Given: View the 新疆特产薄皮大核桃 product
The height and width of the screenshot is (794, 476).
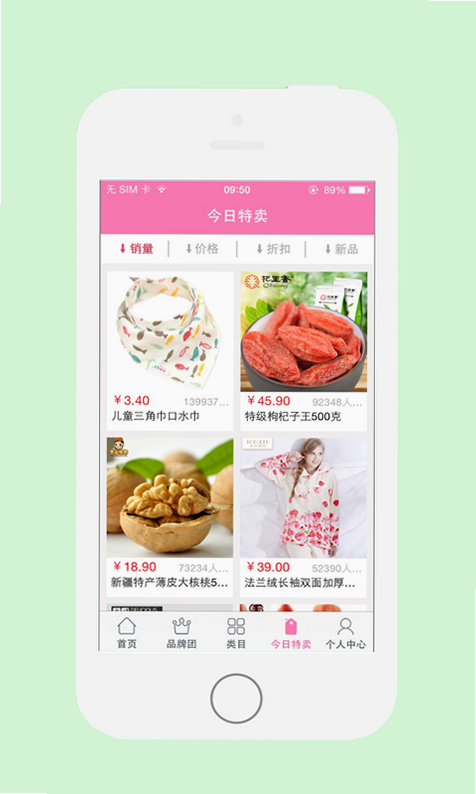Looking at the screenshot, I should [x=170, y=517].
